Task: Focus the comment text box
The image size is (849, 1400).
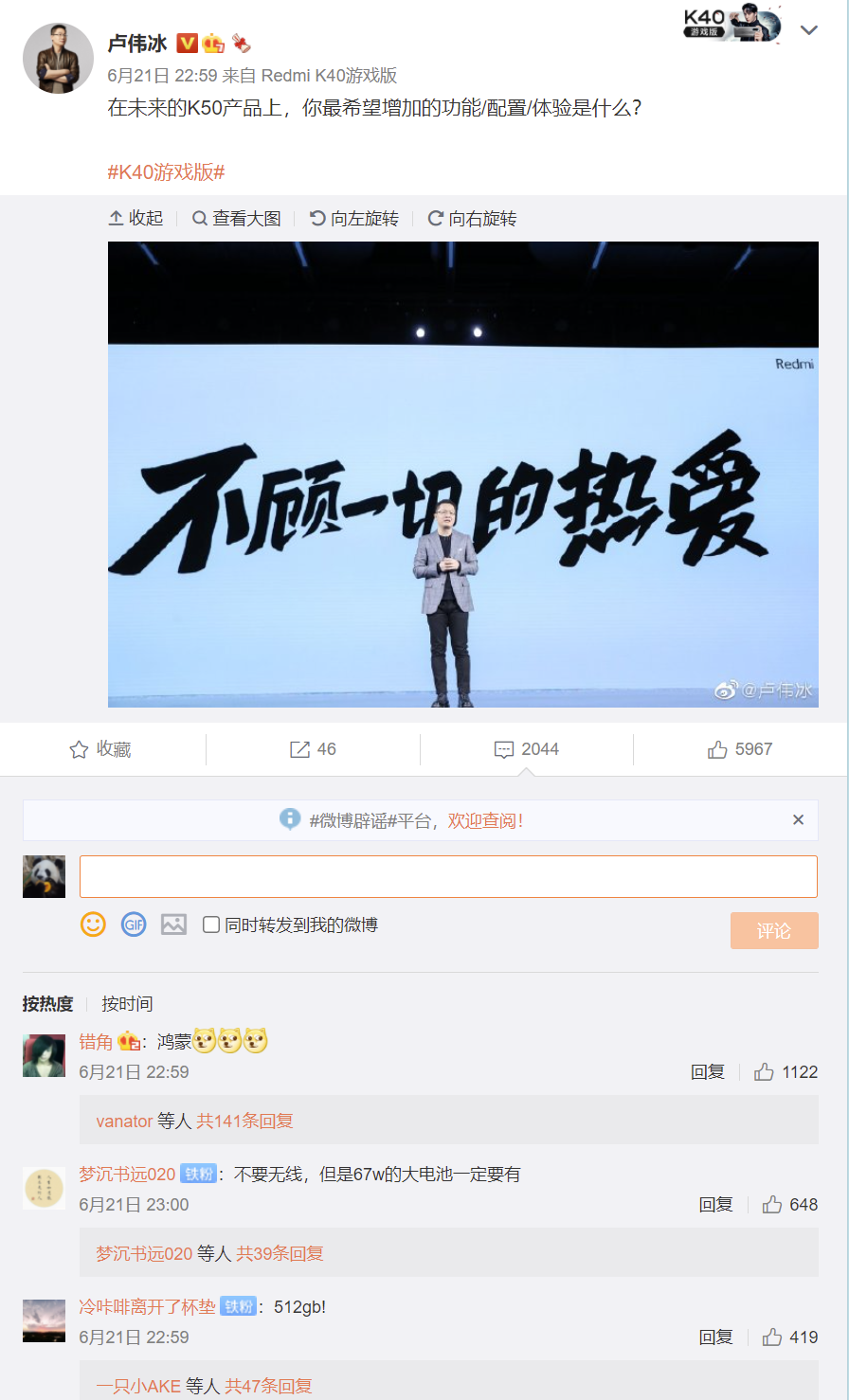Action: click(x=448, y=876)
